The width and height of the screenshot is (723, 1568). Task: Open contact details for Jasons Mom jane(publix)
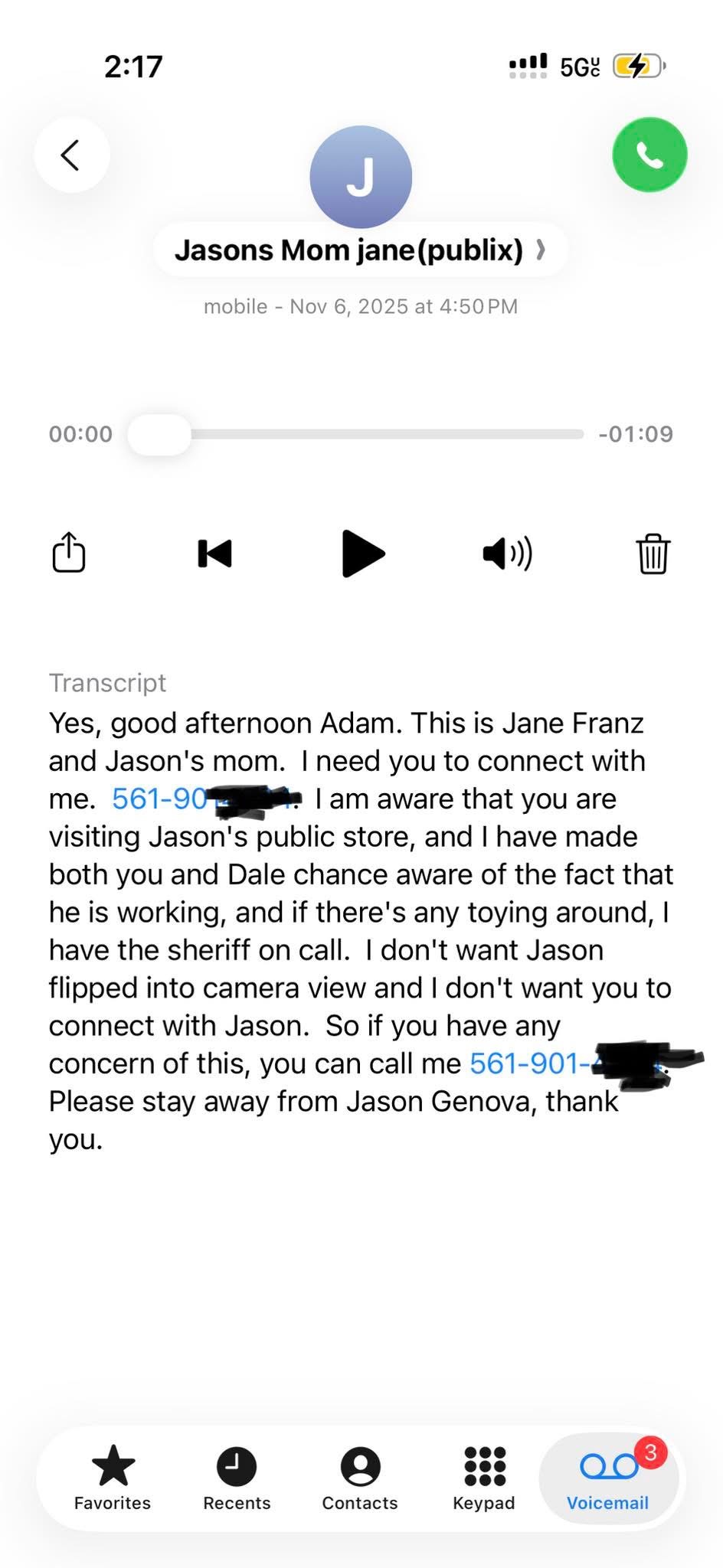[x=360, y=250]
